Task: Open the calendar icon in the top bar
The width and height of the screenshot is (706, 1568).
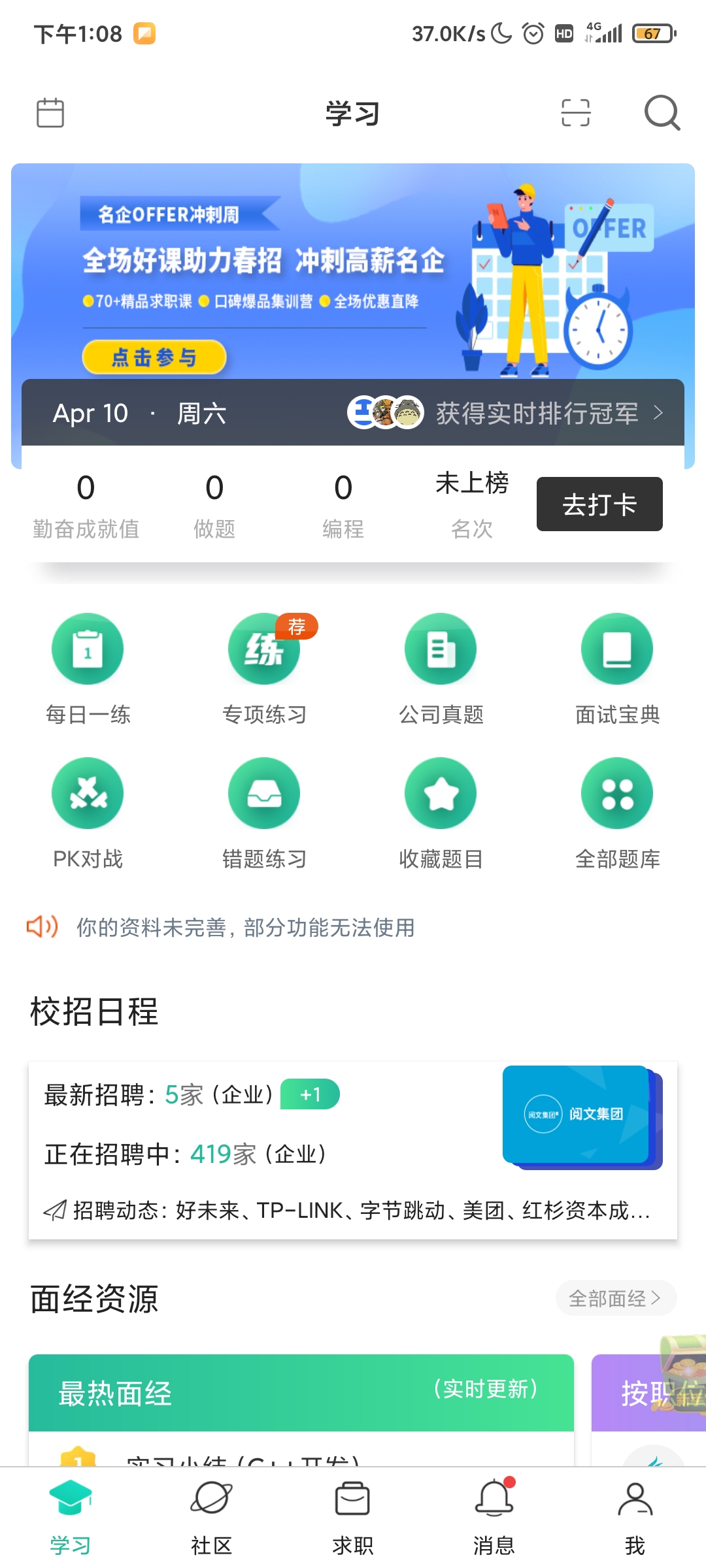Action: click(50, 112)
